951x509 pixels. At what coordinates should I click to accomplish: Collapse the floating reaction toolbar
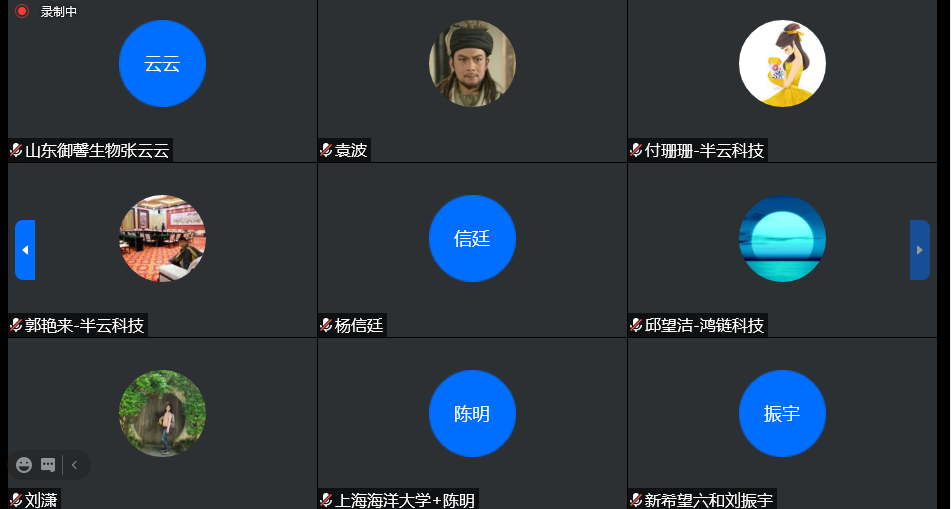pos(75,465)
